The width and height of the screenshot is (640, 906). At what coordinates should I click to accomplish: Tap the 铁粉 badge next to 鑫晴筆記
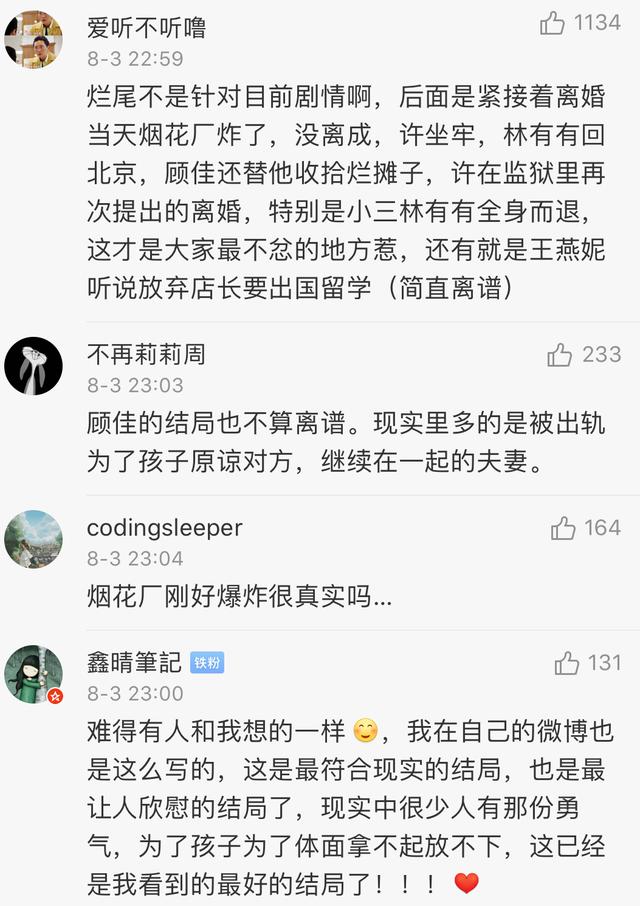(207, 663)
